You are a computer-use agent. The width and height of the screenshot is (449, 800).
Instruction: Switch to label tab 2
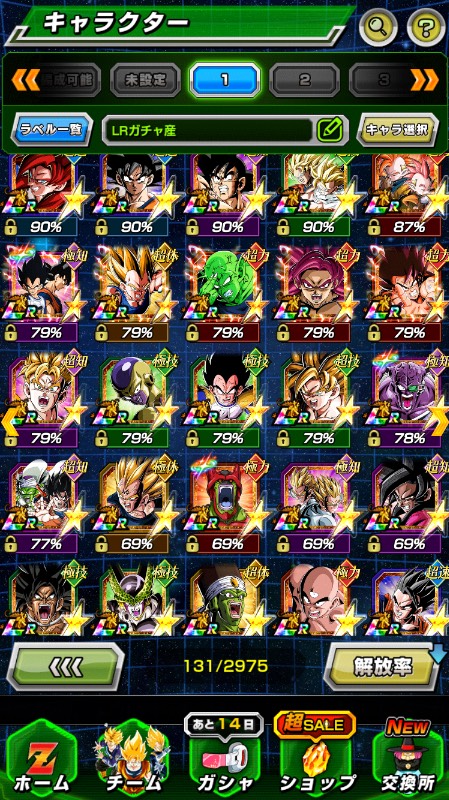tap(304, 80)
